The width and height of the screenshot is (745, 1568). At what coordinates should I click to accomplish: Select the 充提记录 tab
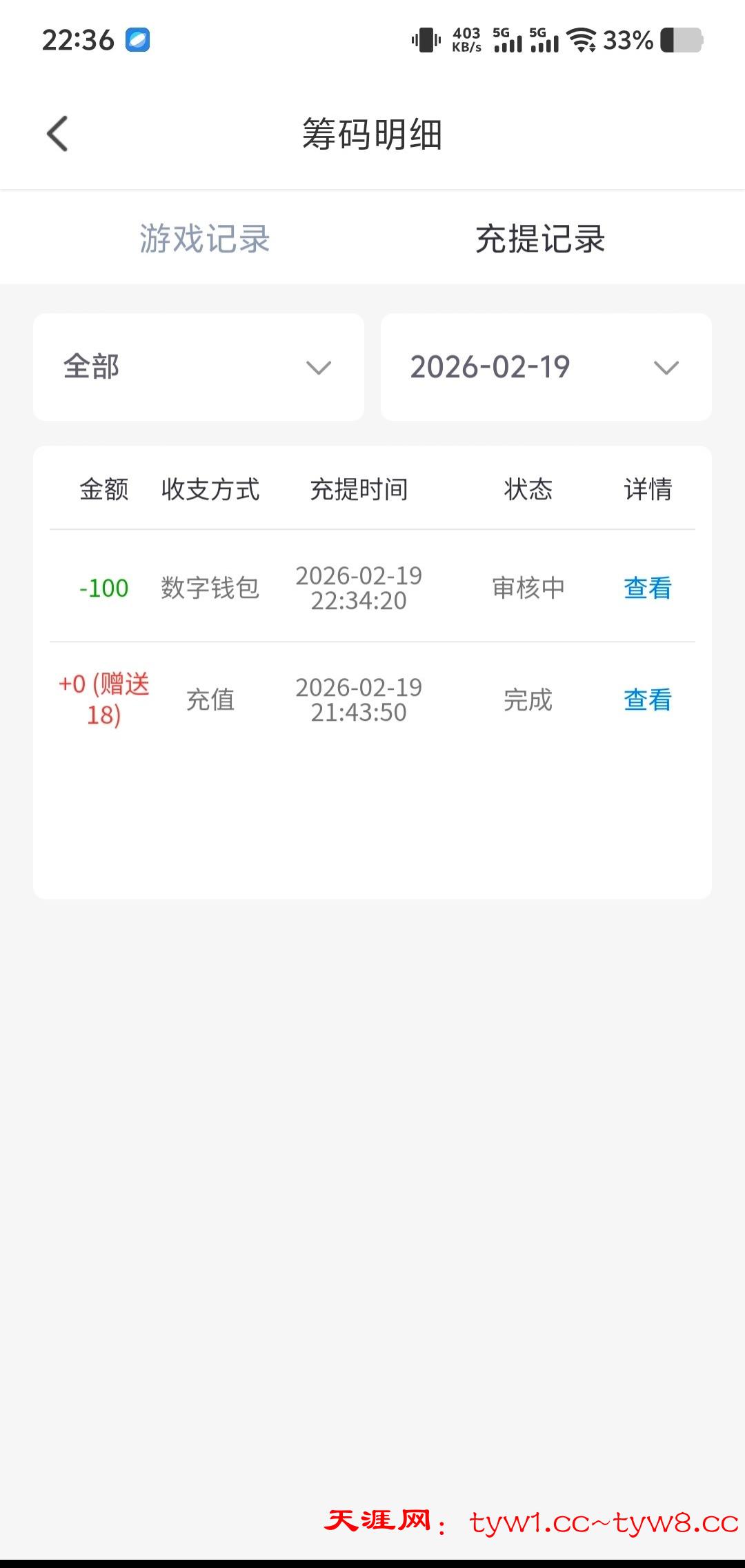pos(540,239)
